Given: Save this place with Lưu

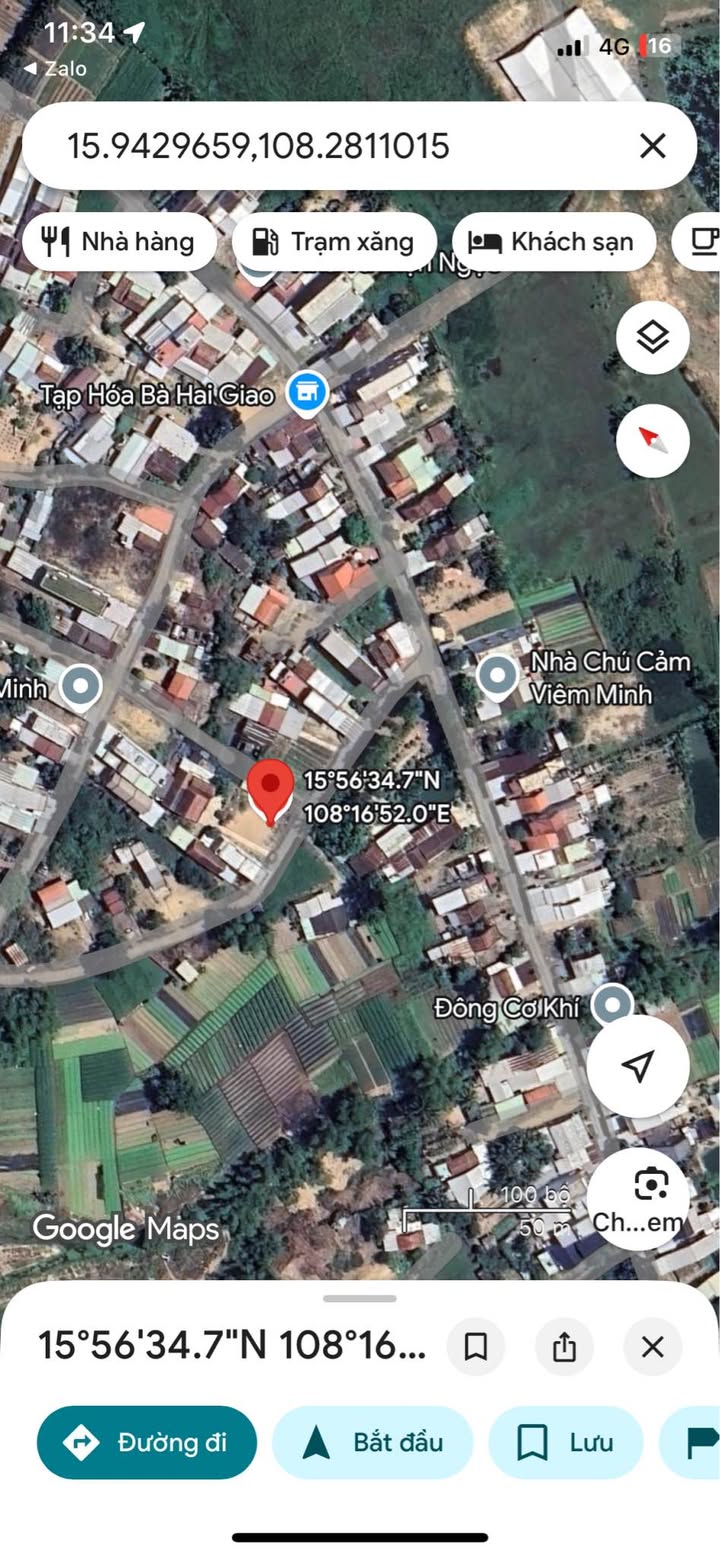Looking at the screenshot, I should pos(565,1442).
